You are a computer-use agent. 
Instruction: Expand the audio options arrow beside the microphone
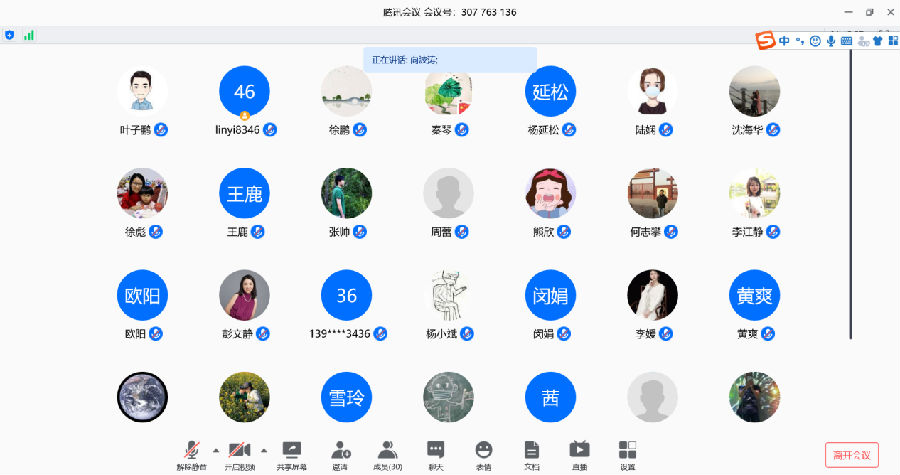point(215,450)
